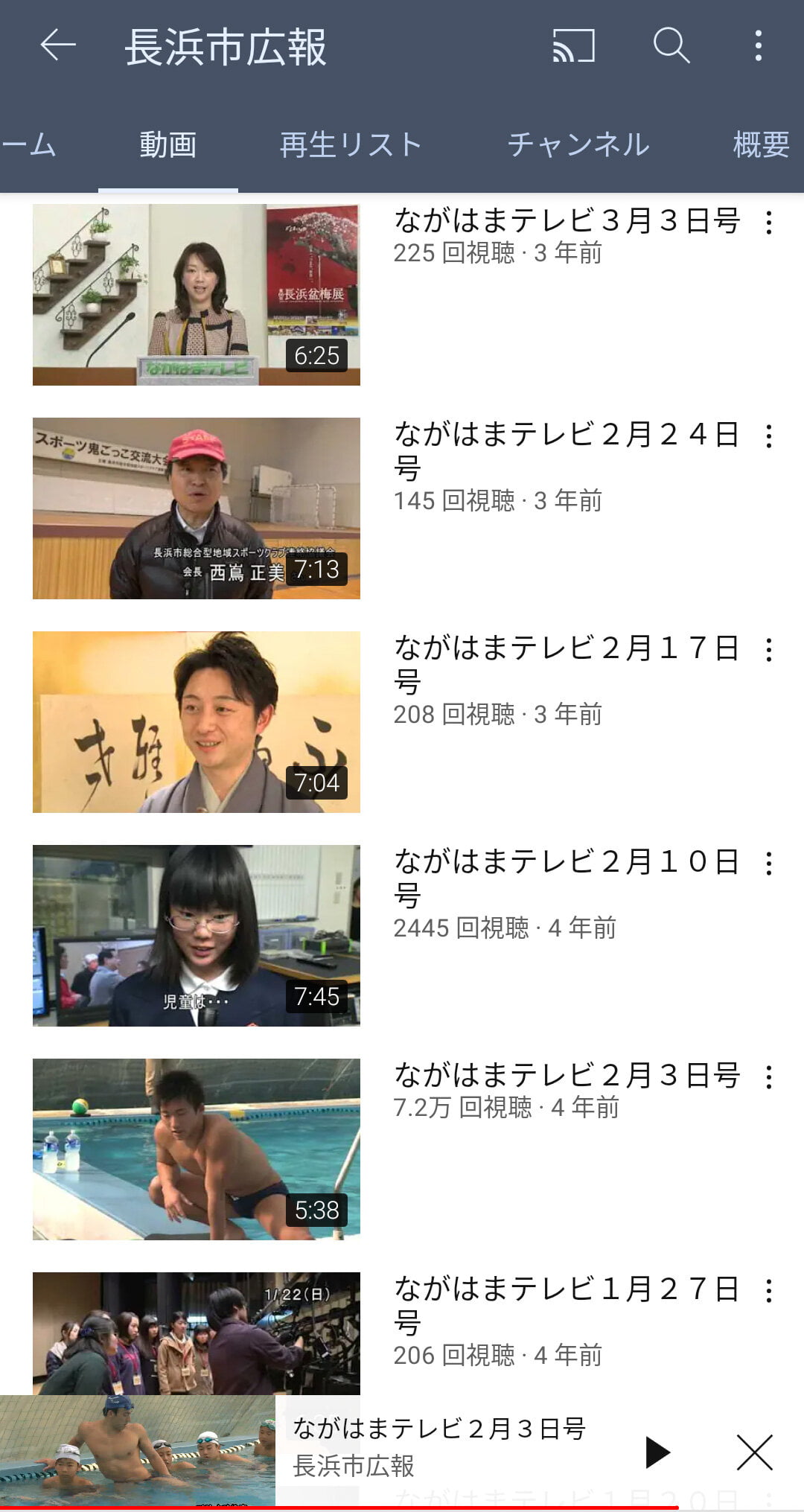The image size is (804, 1512).
Task: Open options menu for ２月１０日号 video
Action: [x=769, y=864]
